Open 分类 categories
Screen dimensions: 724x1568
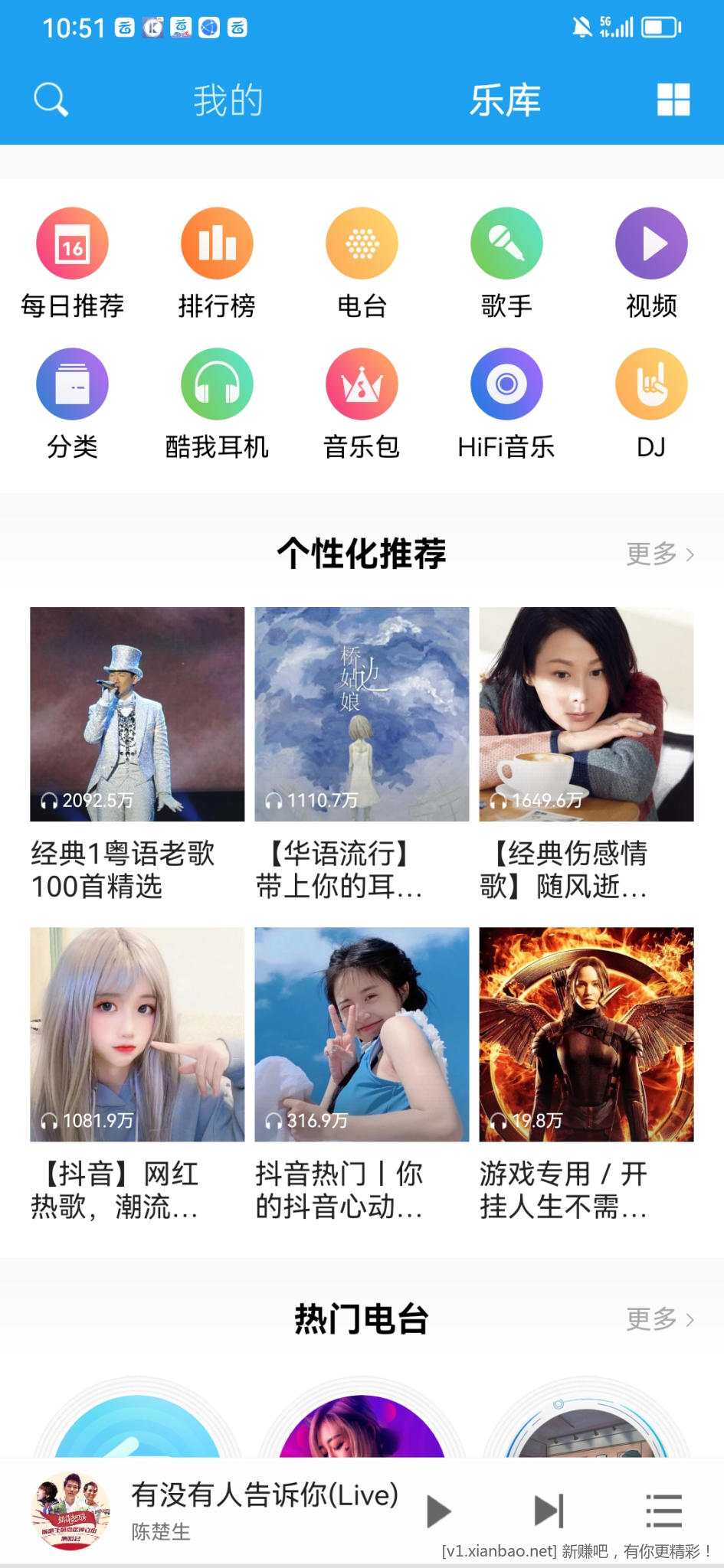72,385
